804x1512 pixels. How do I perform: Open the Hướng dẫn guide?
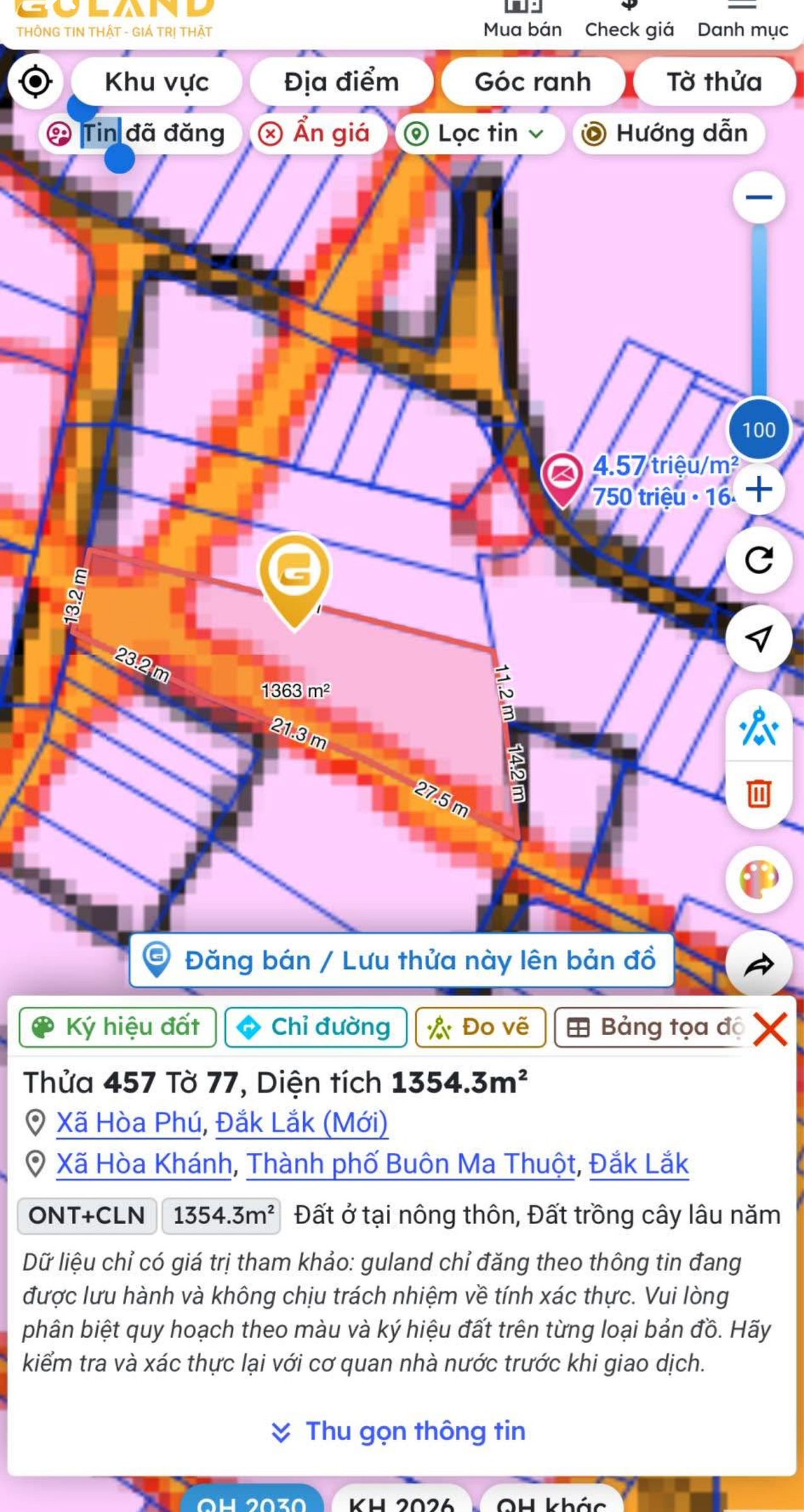pyautogui.click(x=669, y=134)
